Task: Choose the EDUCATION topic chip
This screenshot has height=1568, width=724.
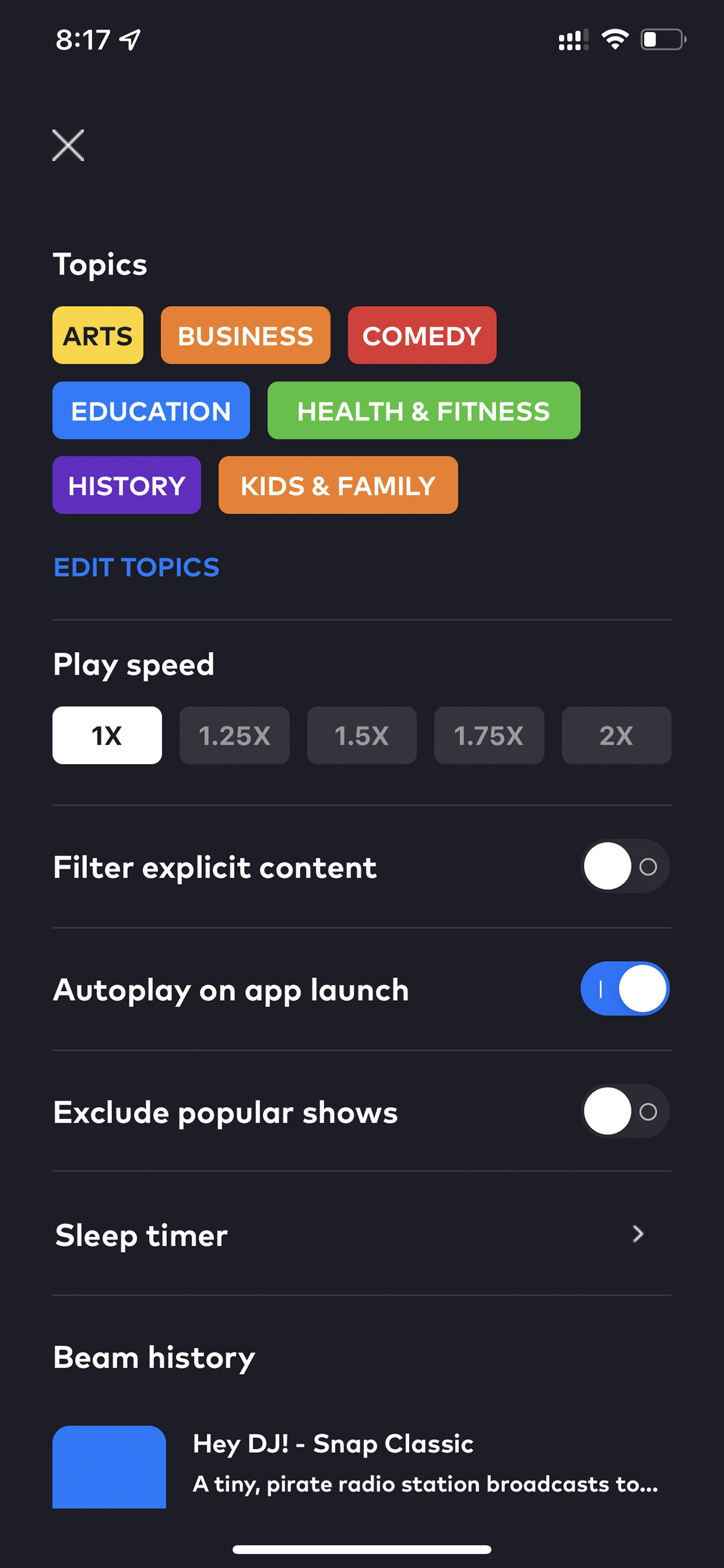Action: pos(151,411)
